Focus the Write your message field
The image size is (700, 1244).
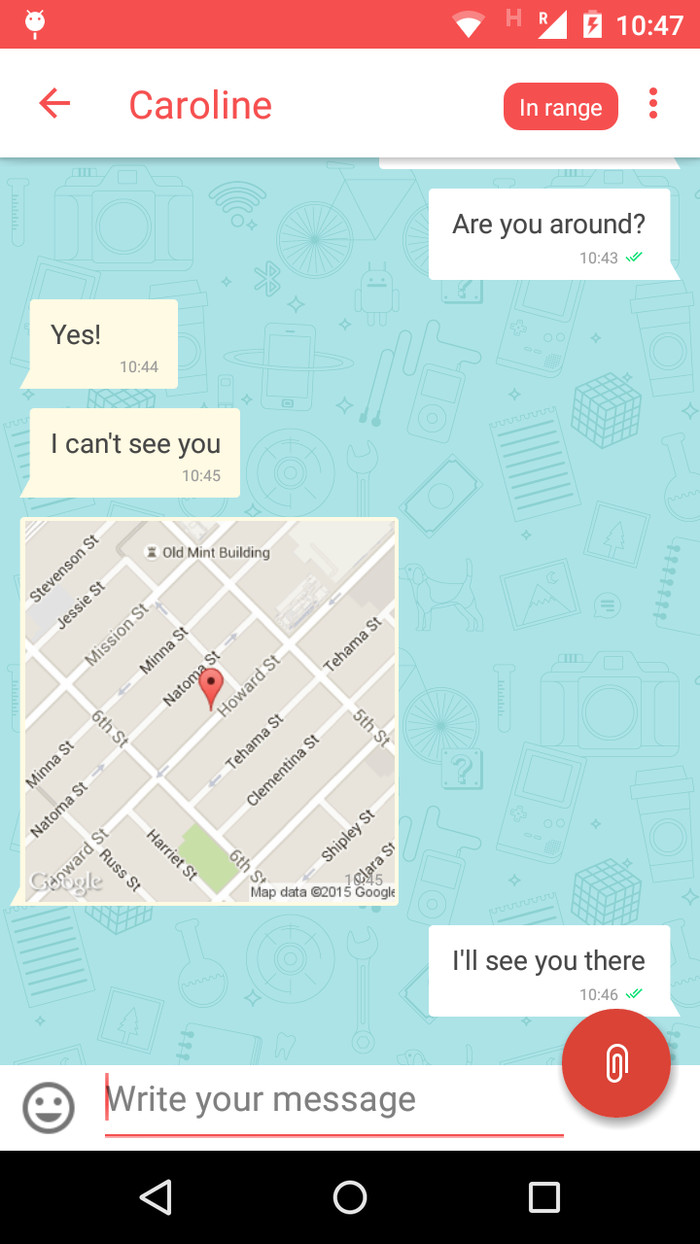333,1100
